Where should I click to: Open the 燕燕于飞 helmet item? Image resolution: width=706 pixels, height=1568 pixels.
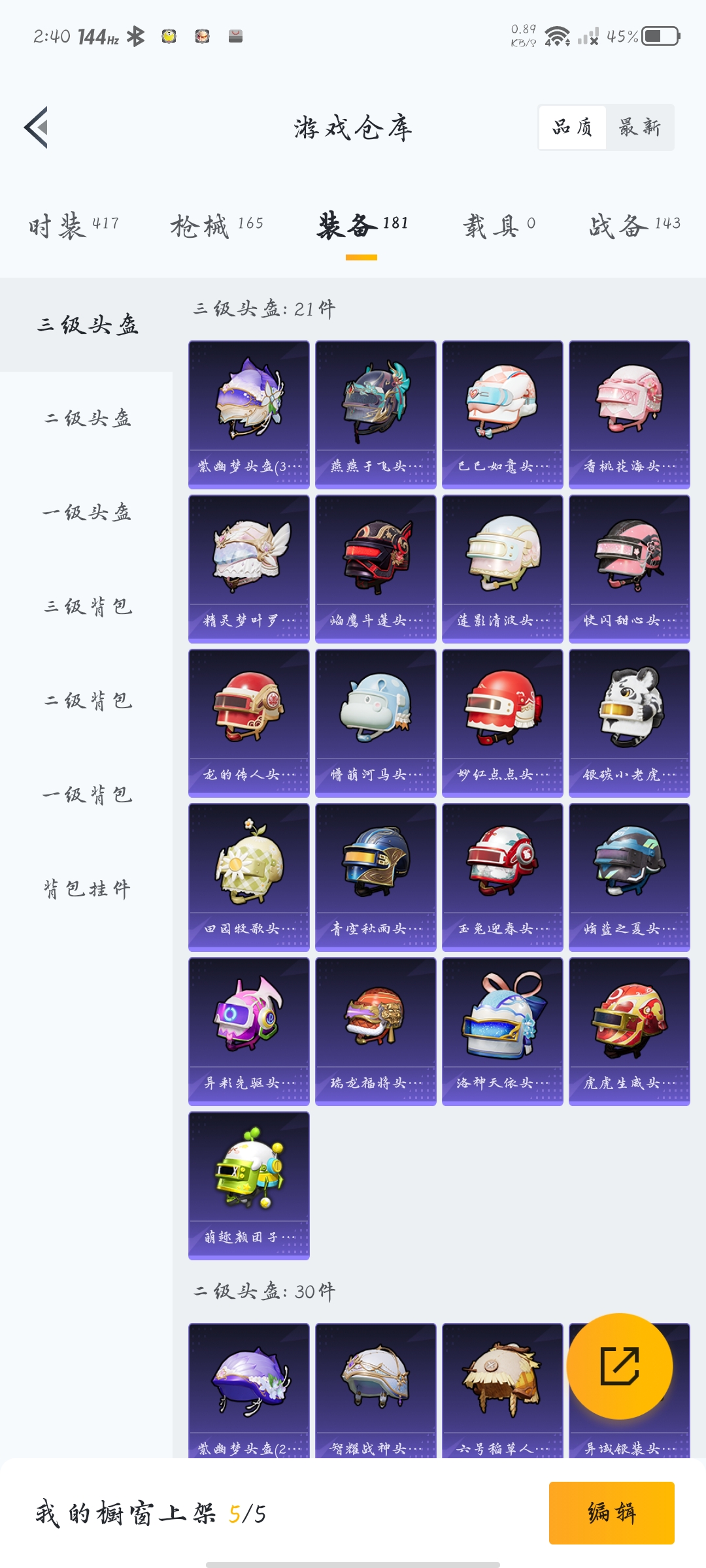376,414
